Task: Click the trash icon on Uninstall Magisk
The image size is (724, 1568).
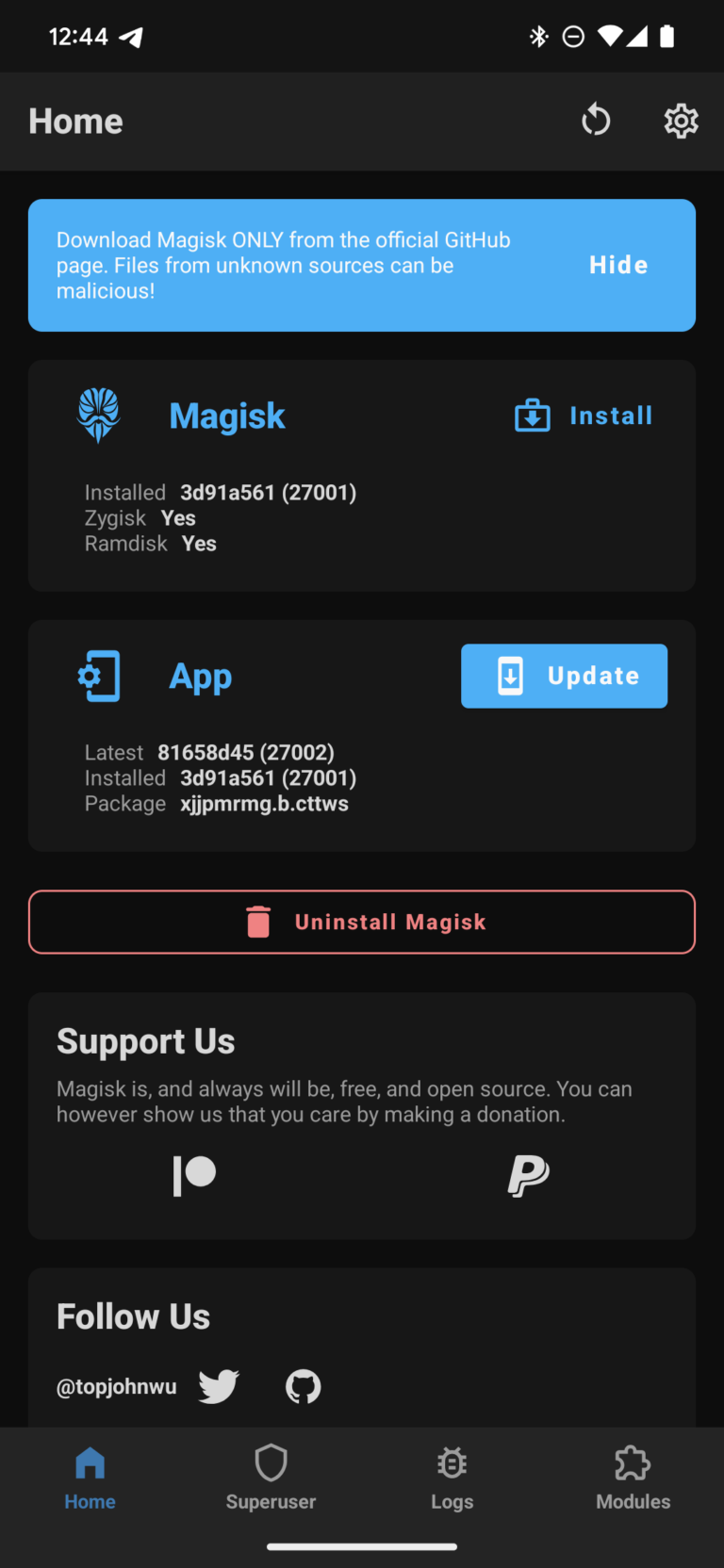Action: 258,922
